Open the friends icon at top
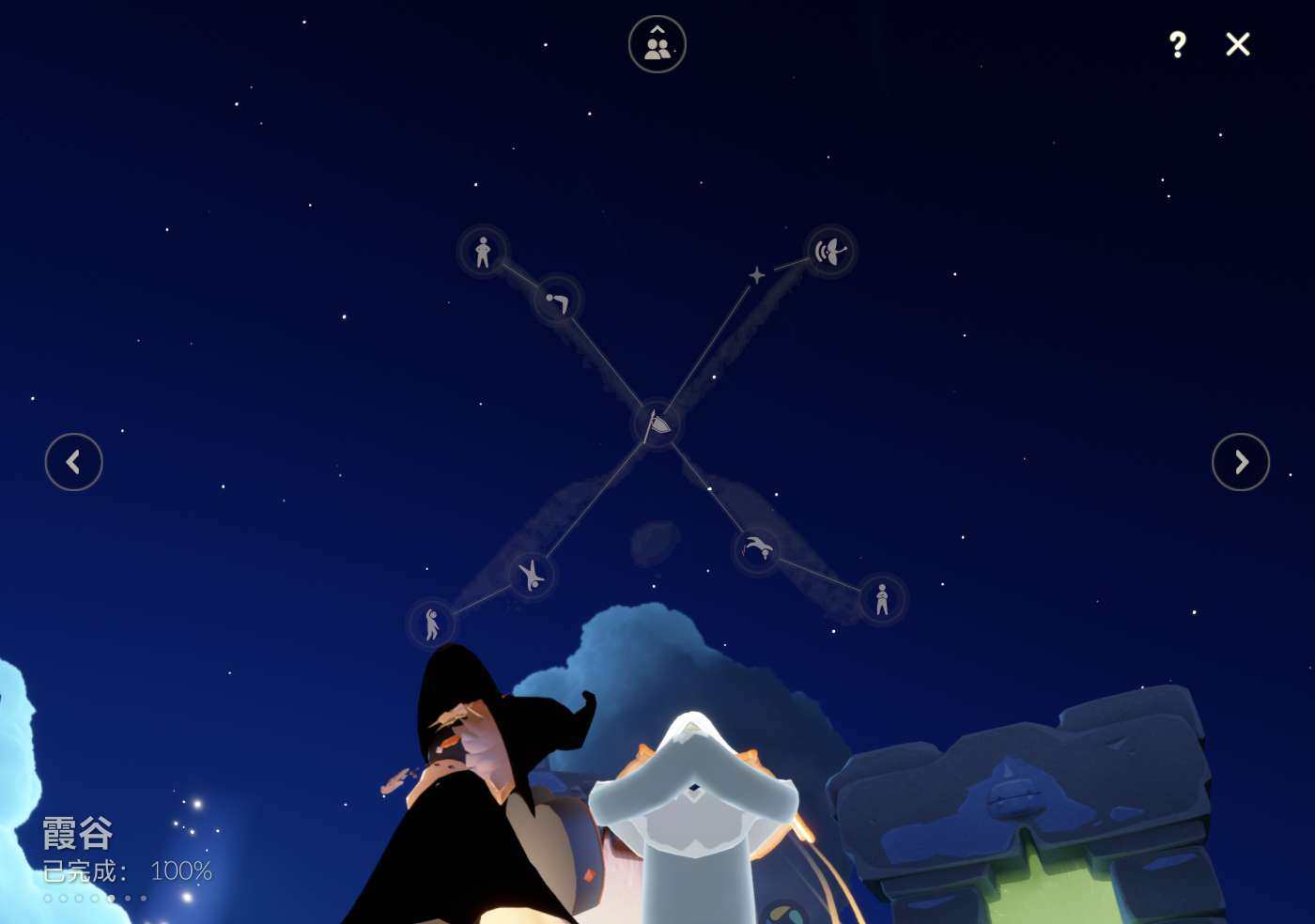 click(657, 44)
